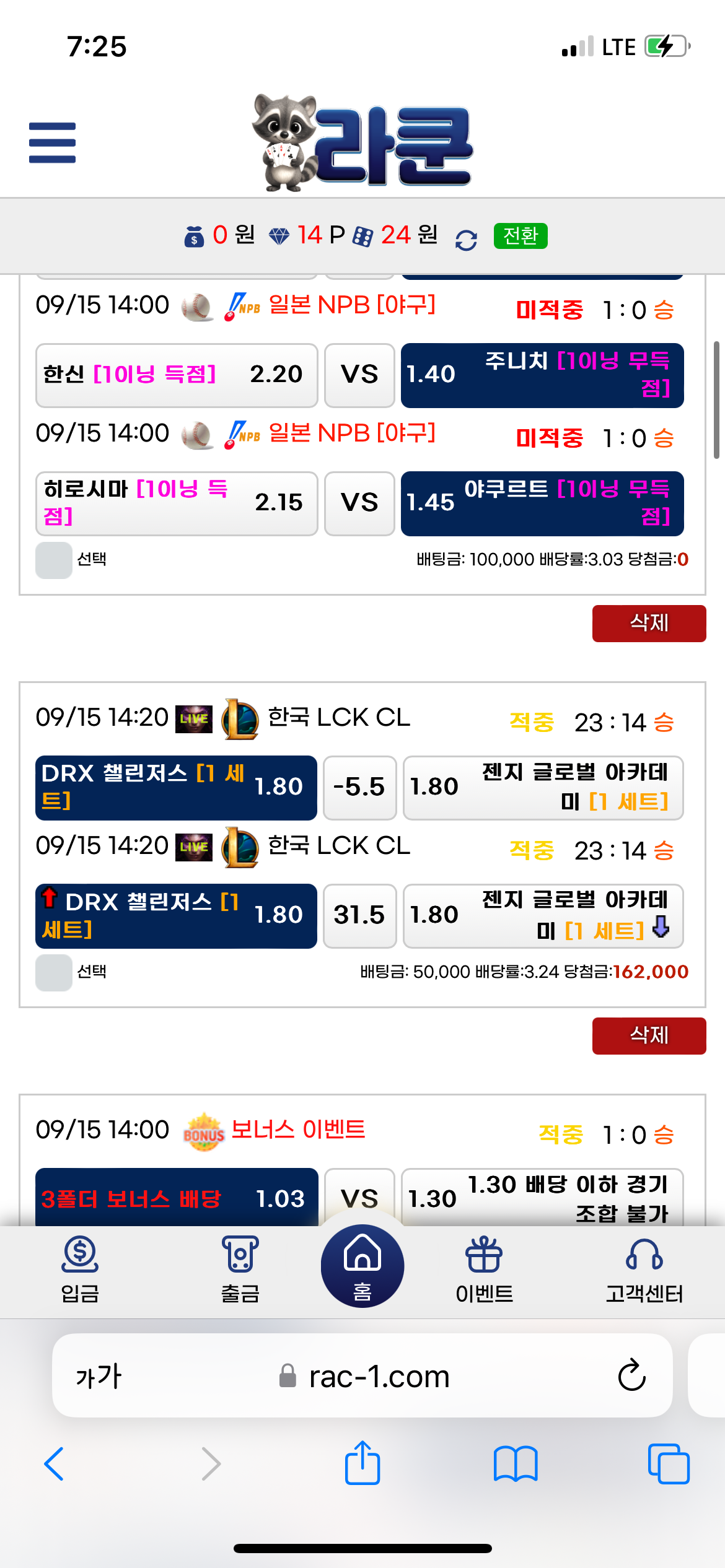This screenshot has width=725, height=1568.
Task: Go to the 홈 home tab
Action: point(362,1266)
